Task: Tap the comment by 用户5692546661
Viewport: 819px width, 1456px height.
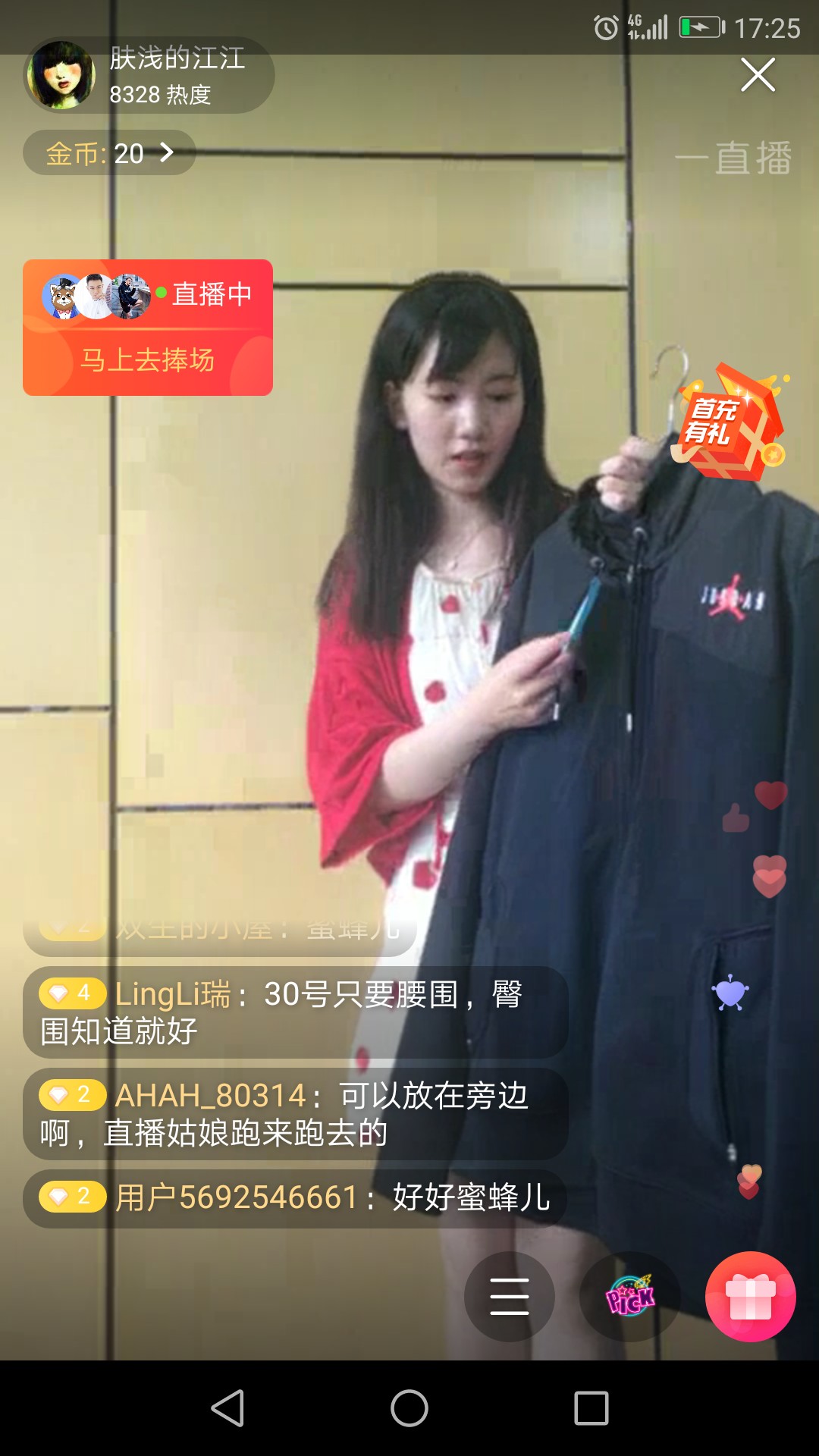Action: point(296,1198)
